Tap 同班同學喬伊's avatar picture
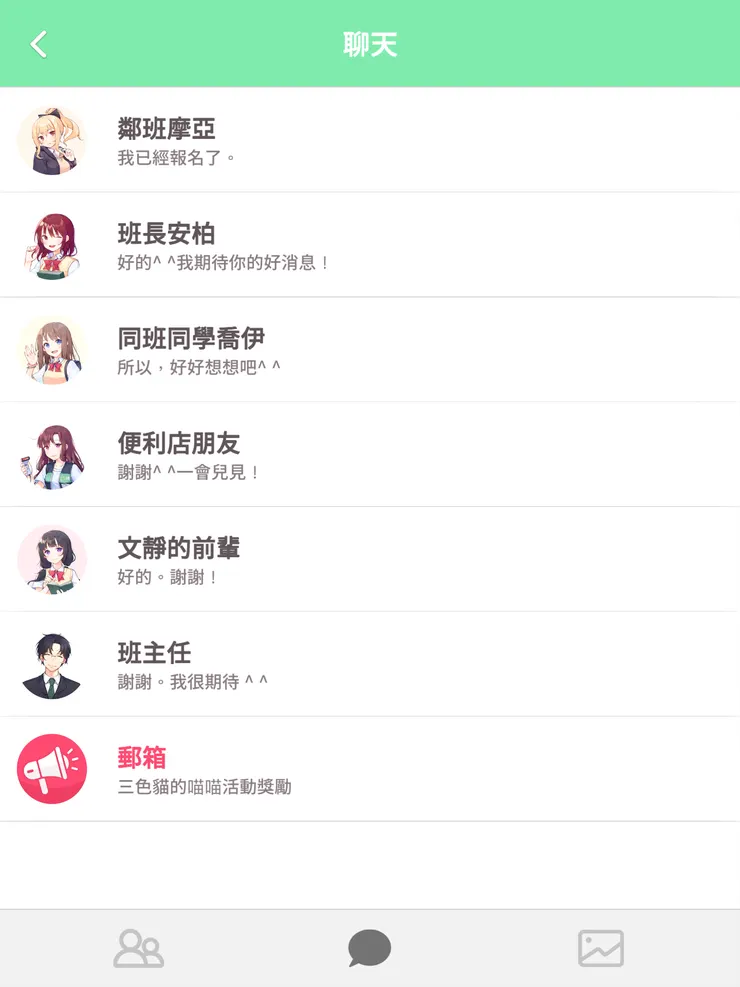Image resolution: width=740 pixels, height=987 pixels. pos(52,349)
